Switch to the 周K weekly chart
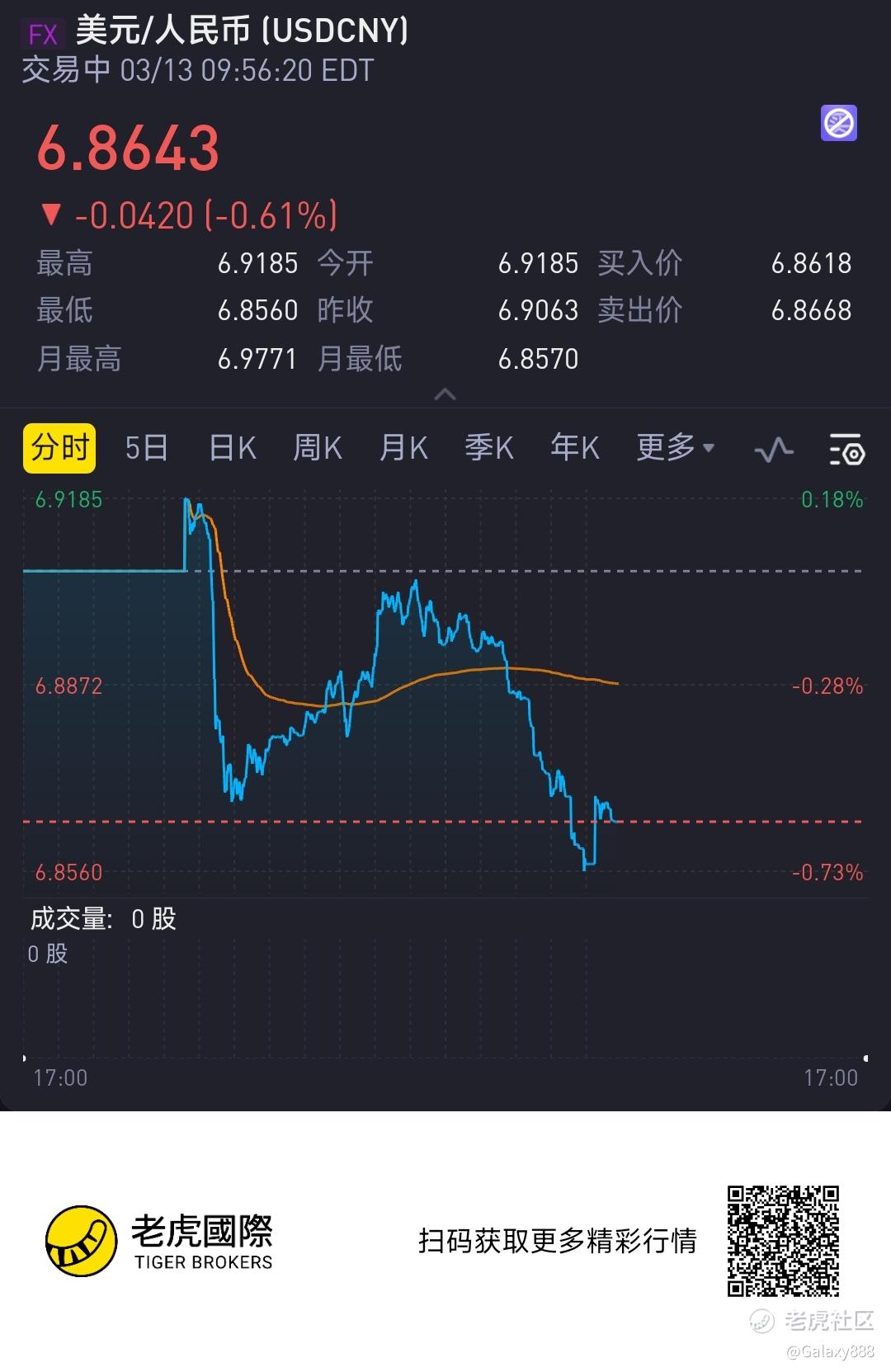Viewport: 891px width, 1372px height. pos(318,448)
